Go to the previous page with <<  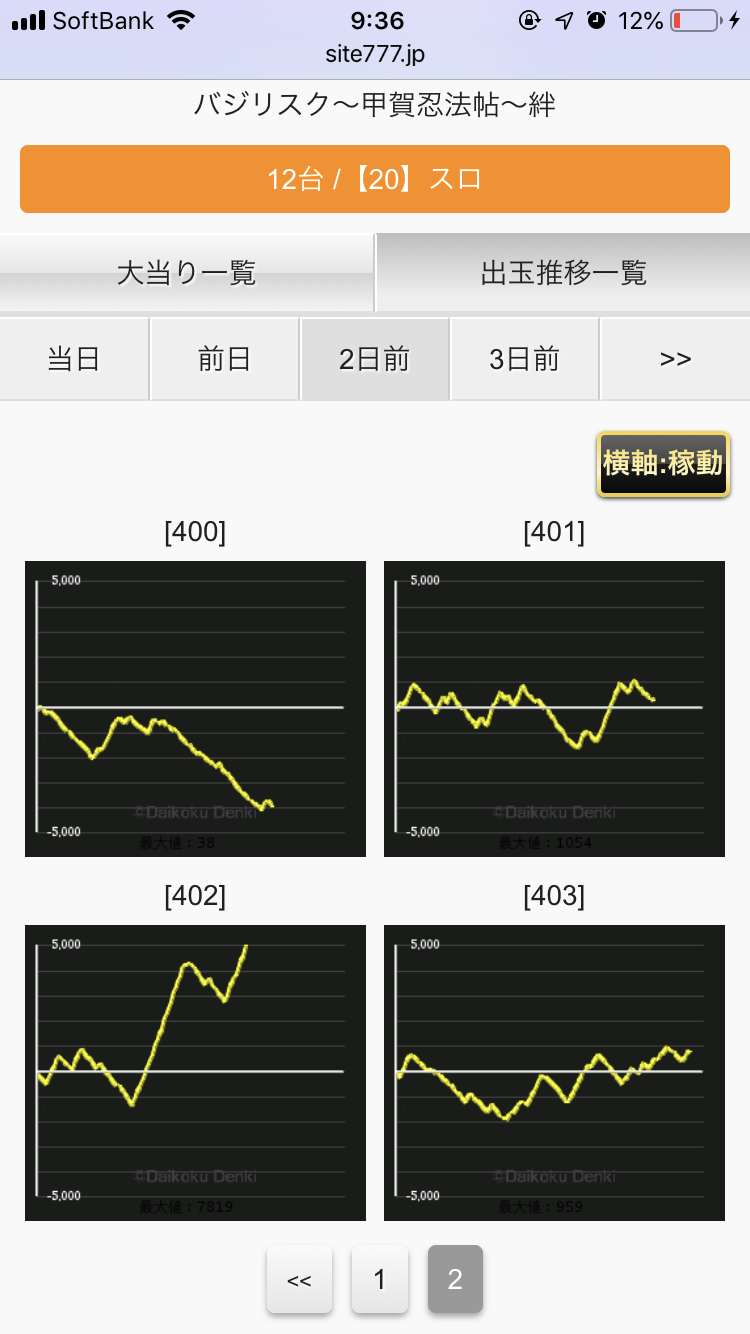(x=299, y=1279)
